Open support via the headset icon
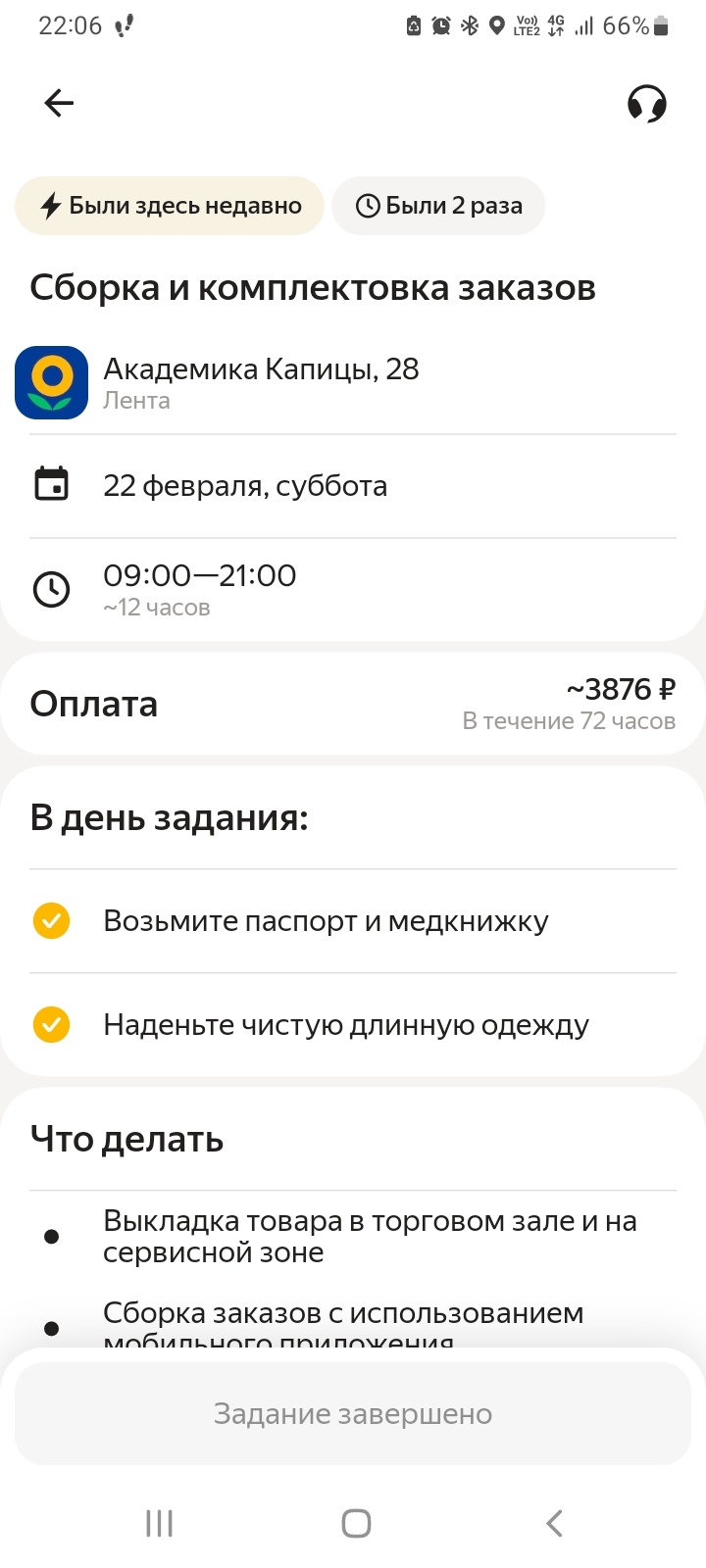The image size is (706, 1568). 646,103
